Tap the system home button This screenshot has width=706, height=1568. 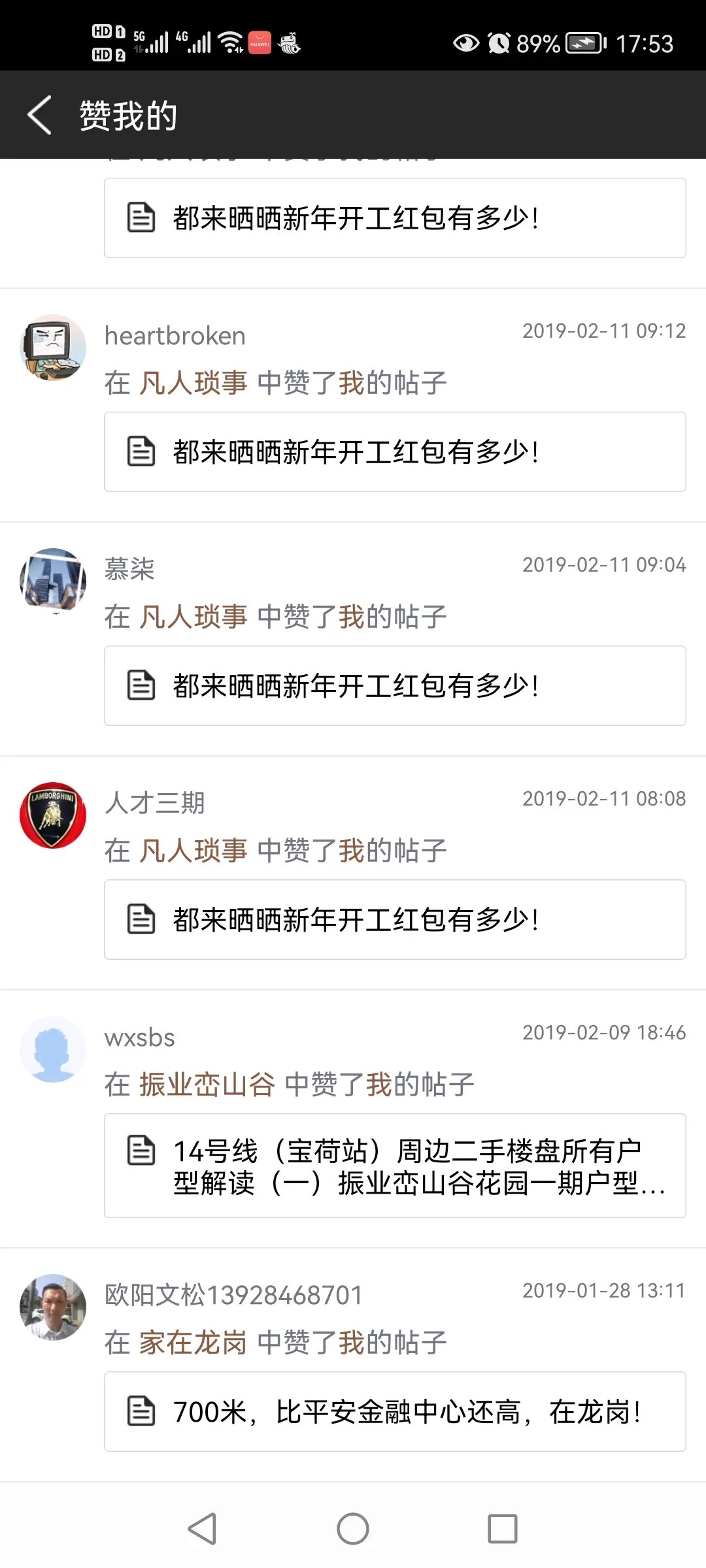point(353,1529)
